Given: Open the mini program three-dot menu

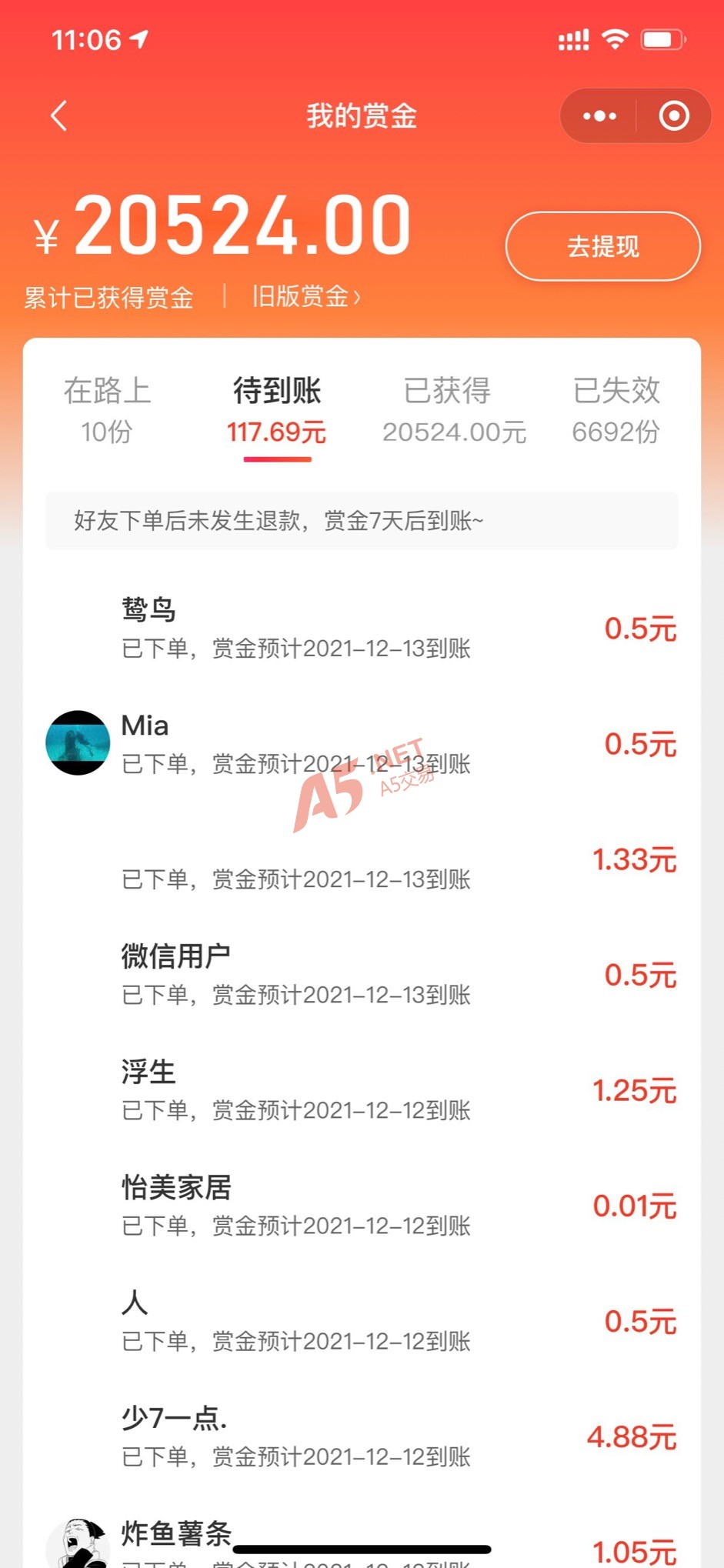Looking at the screenshot, I should 599,116.
